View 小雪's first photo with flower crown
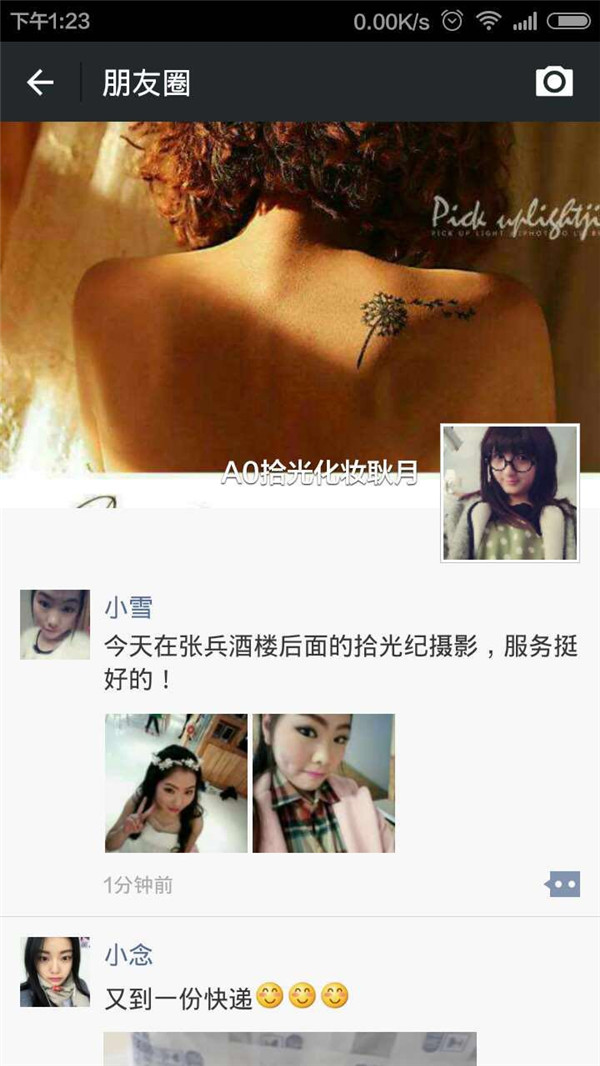 tap(176, 783)
